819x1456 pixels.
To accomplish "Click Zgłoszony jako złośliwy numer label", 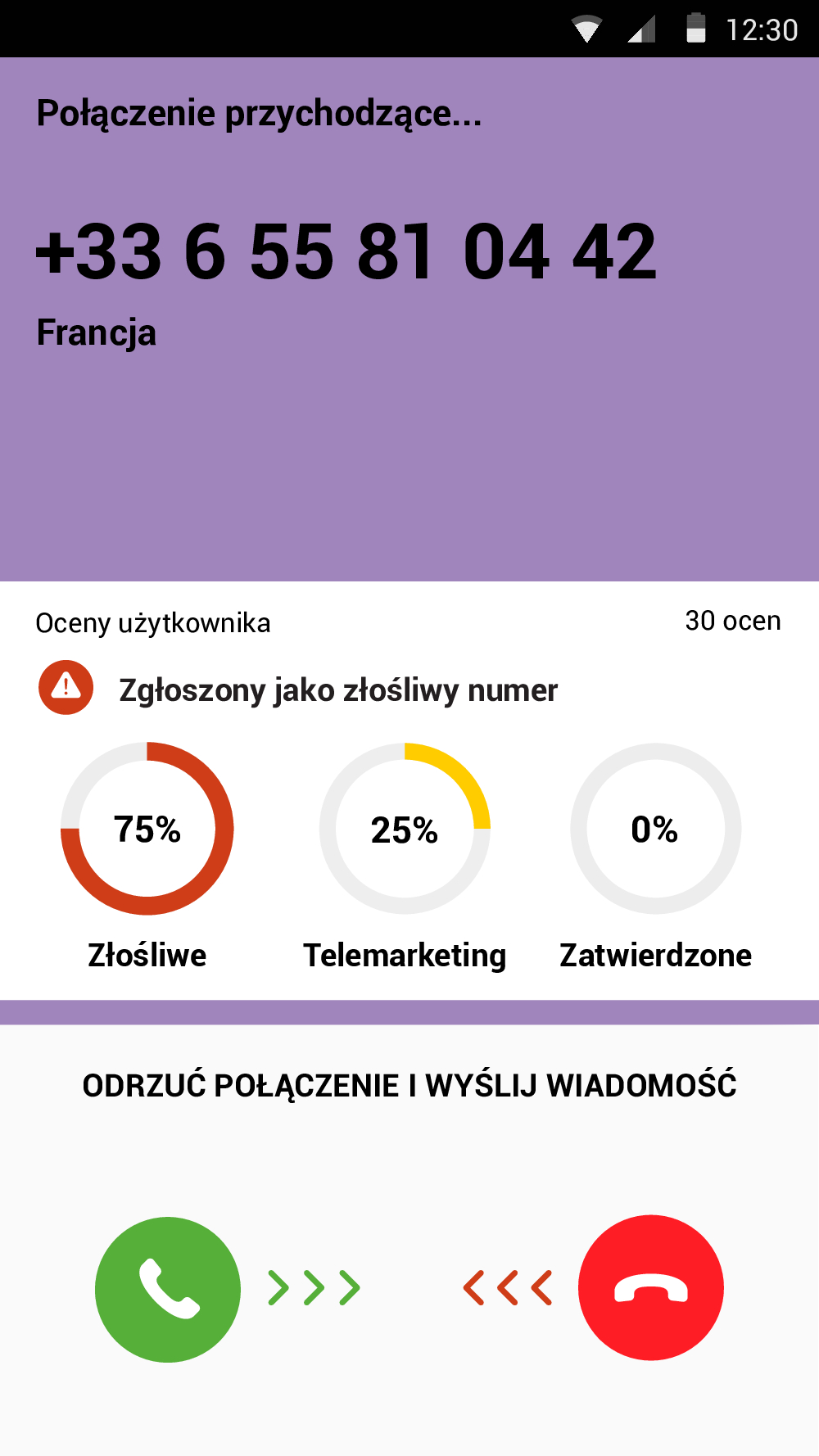I will pos(337,690).
